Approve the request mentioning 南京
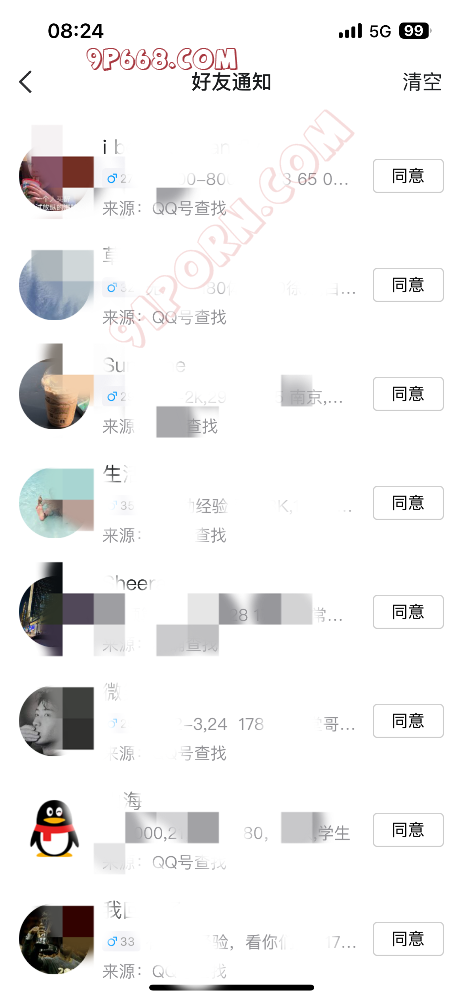Screen dimensions: 463x1000 tap(408, 394)
